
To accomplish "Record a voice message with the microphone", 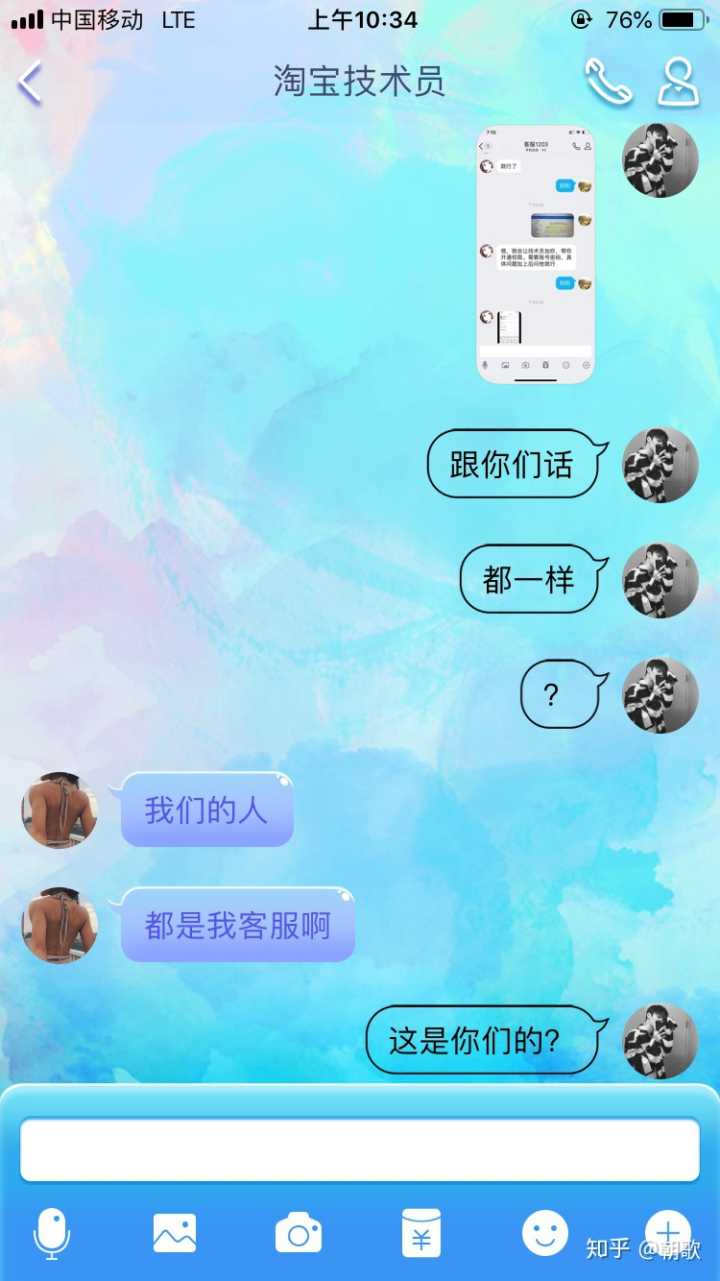I will tap(52, 1232).
